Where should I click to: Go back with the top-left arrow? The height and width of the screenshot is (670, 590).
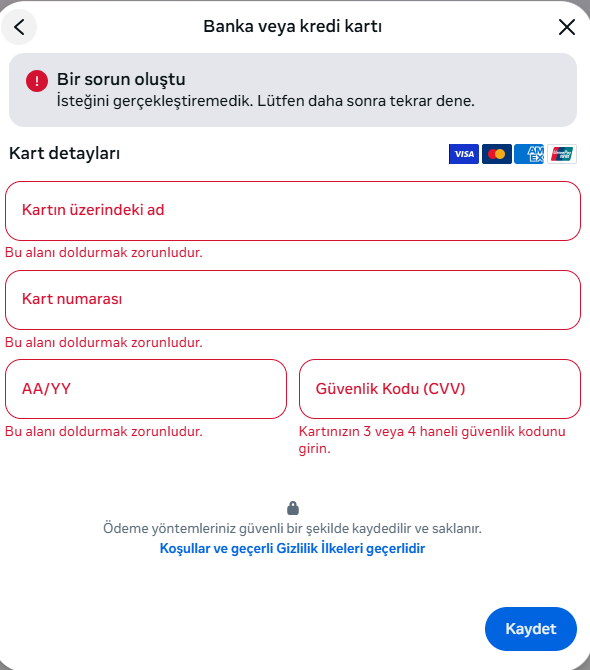pyautogui.click(x=19, y=27)
